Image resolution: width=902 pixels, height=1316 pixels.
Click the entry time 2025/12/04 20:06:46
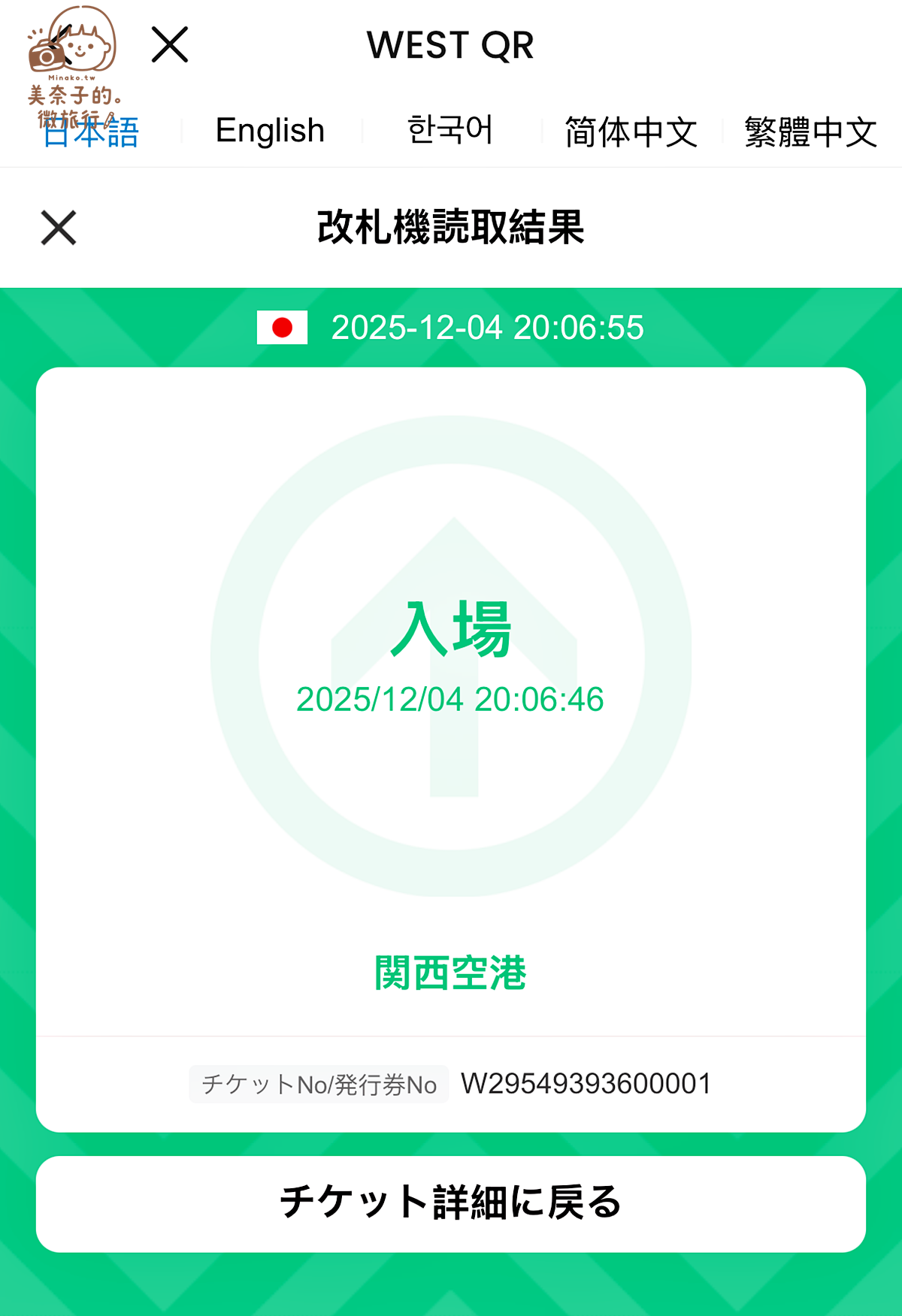point(450,700)
